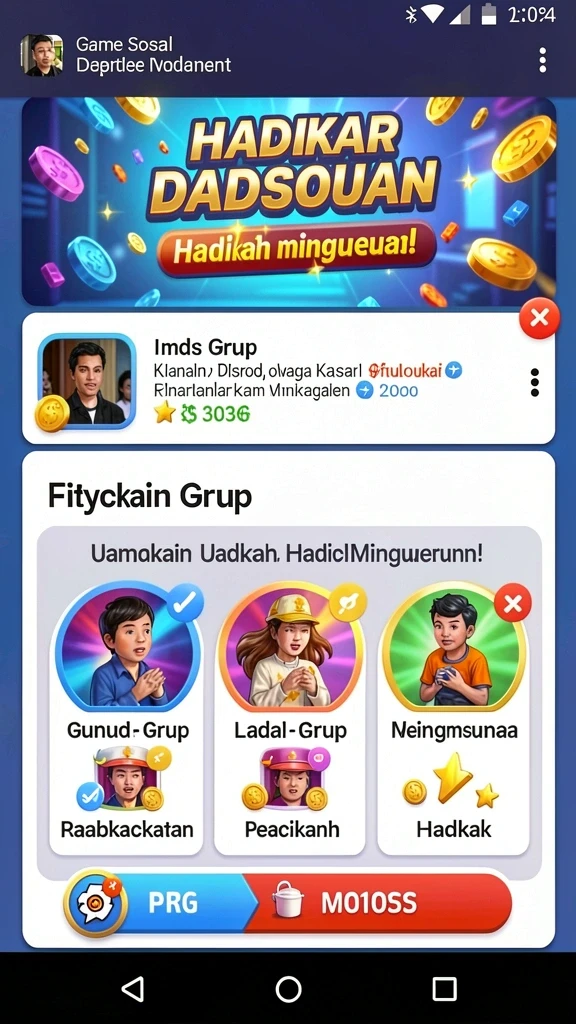
Task: Select the Ladal-Grup card
Action: 290,718
